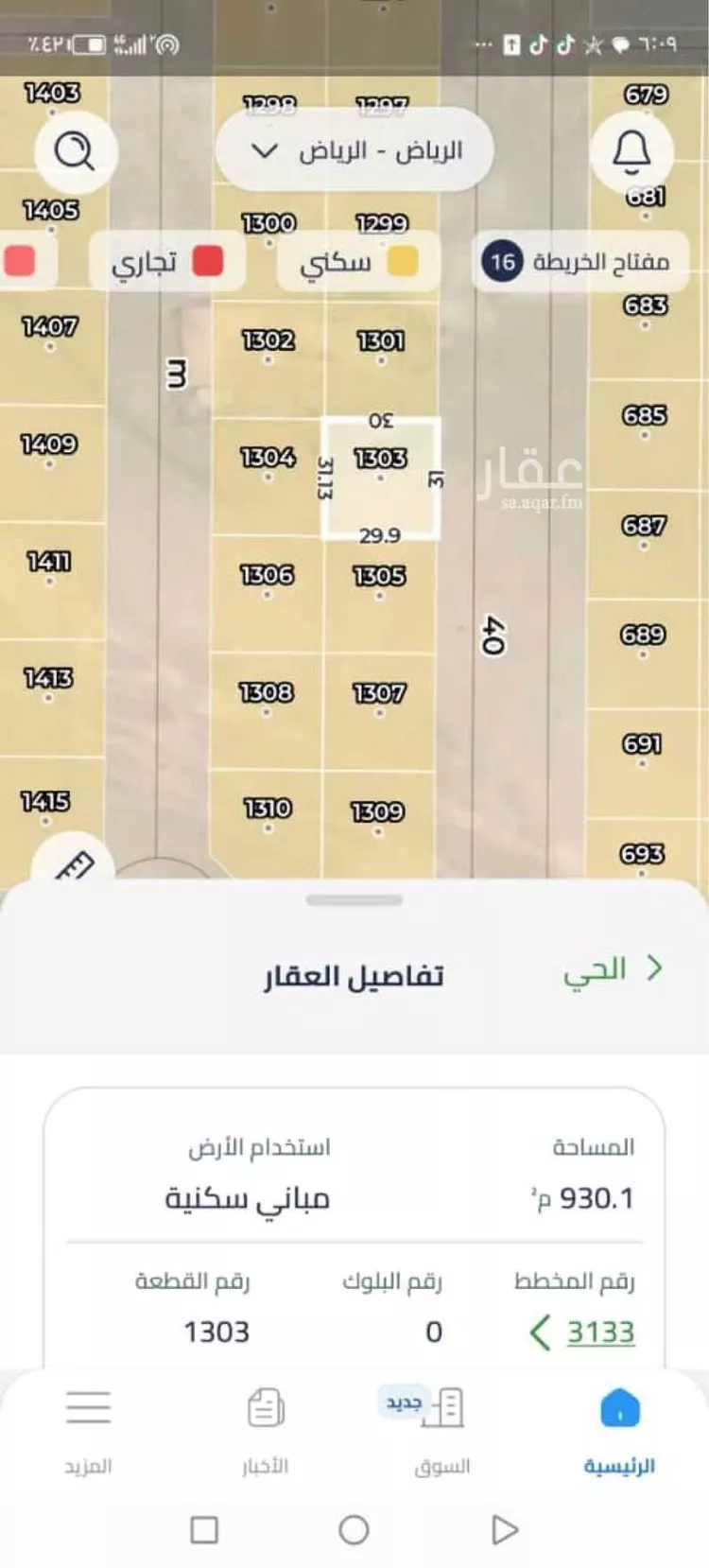Expand the الرياض - الرياض city dropdown

point(354,150)
